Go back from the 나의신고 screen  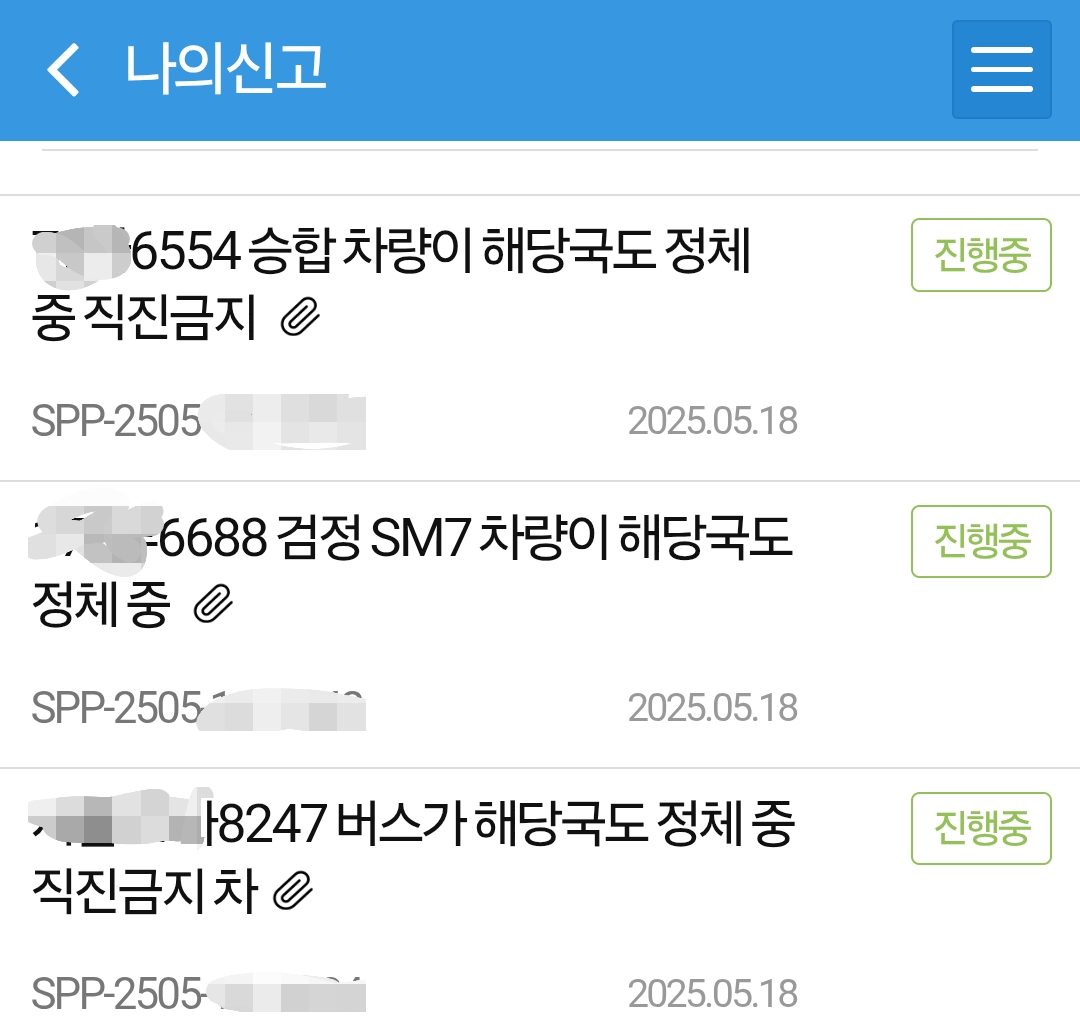tap(64, 70)
